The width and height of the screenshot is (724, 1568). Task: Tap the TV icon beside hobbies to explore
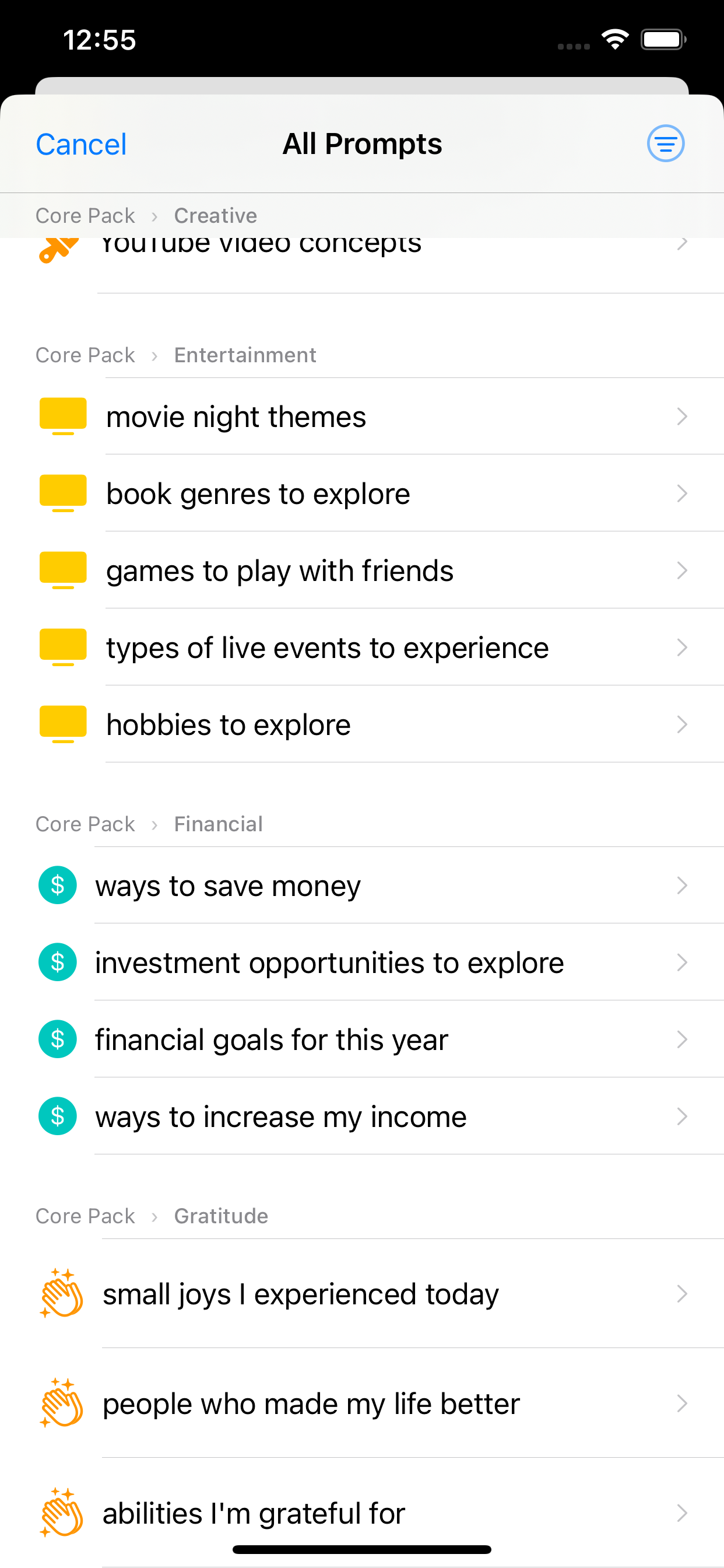63,724
